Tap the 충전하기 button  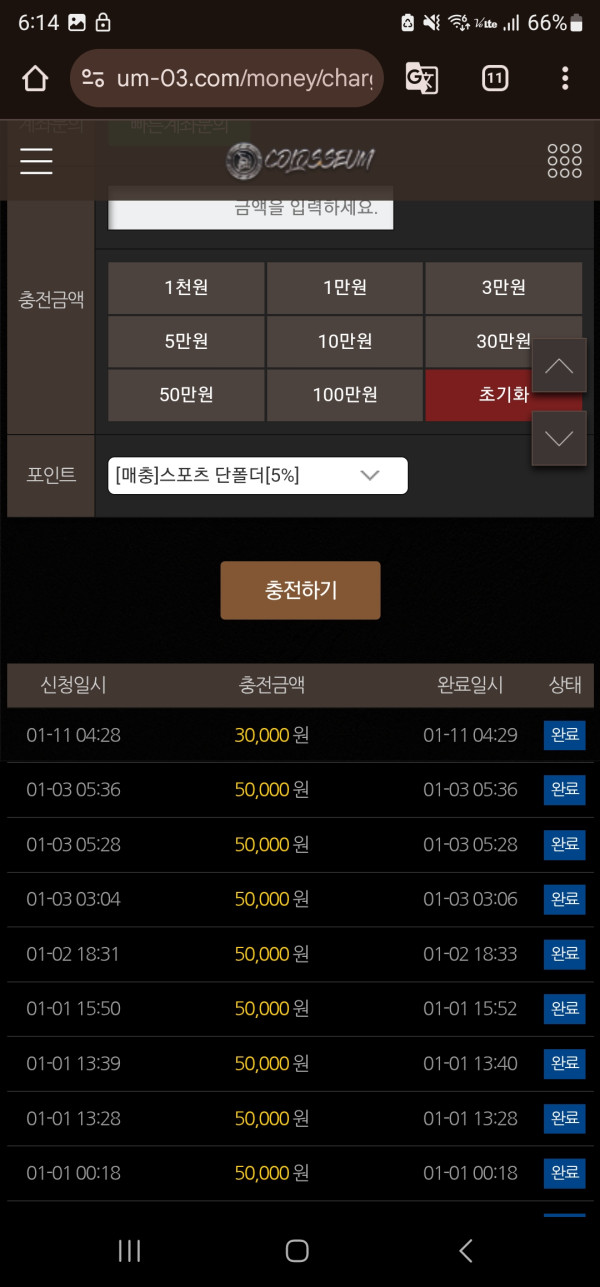(300, 590)
